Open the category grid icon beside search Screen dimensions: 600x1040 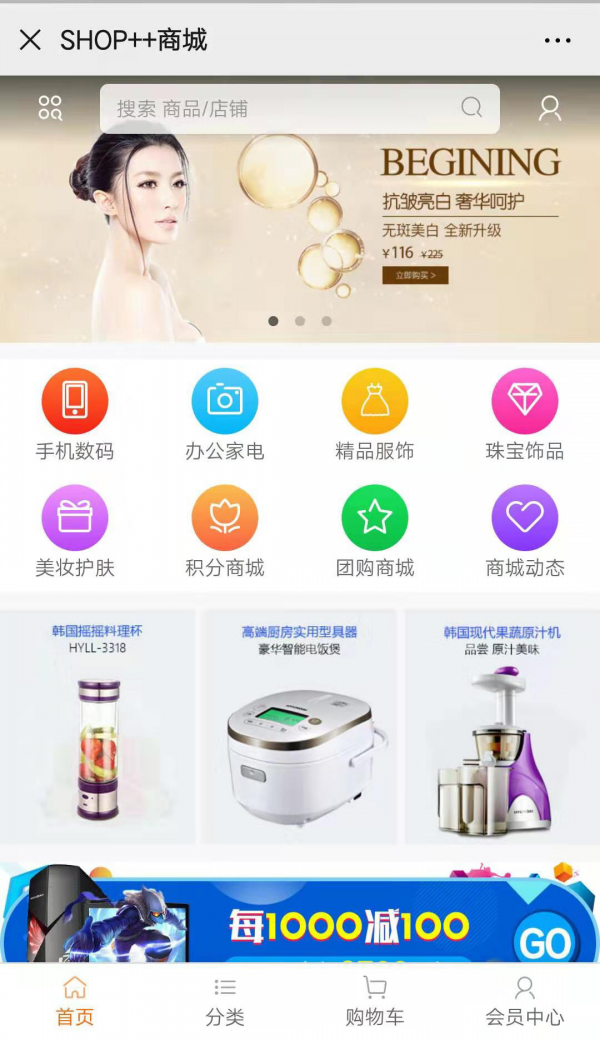(x=50, y=108)
